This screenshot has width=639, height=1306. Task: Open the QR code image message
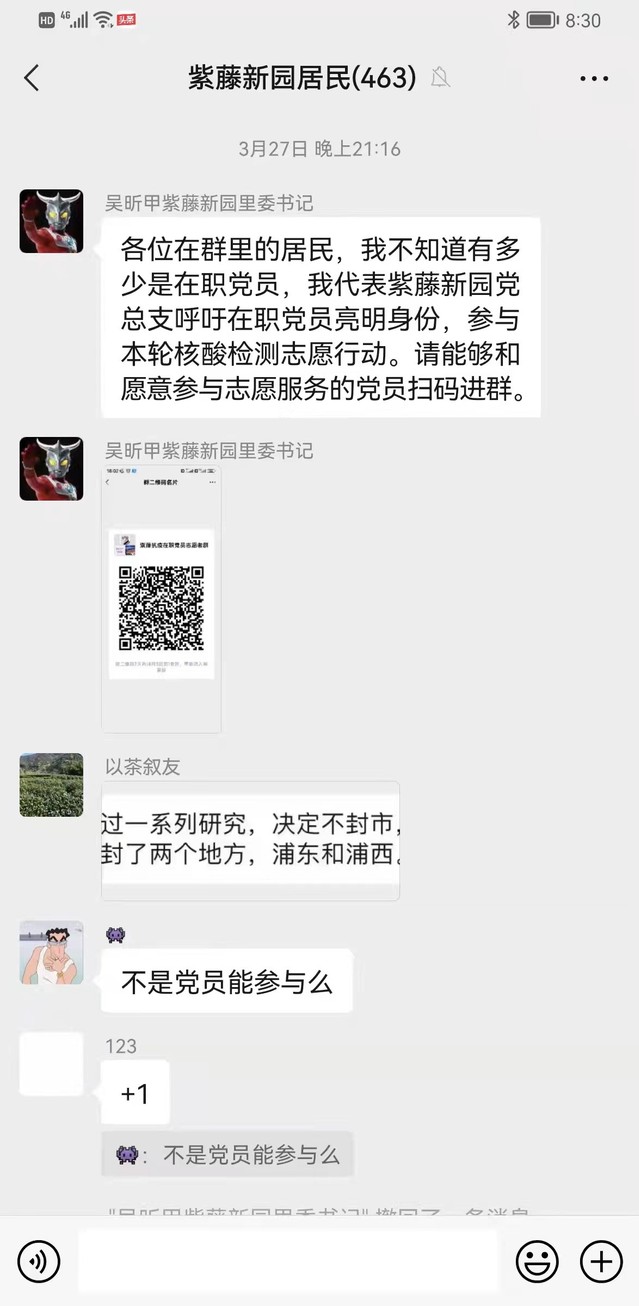pyautogui.click(x=161, y=599)
